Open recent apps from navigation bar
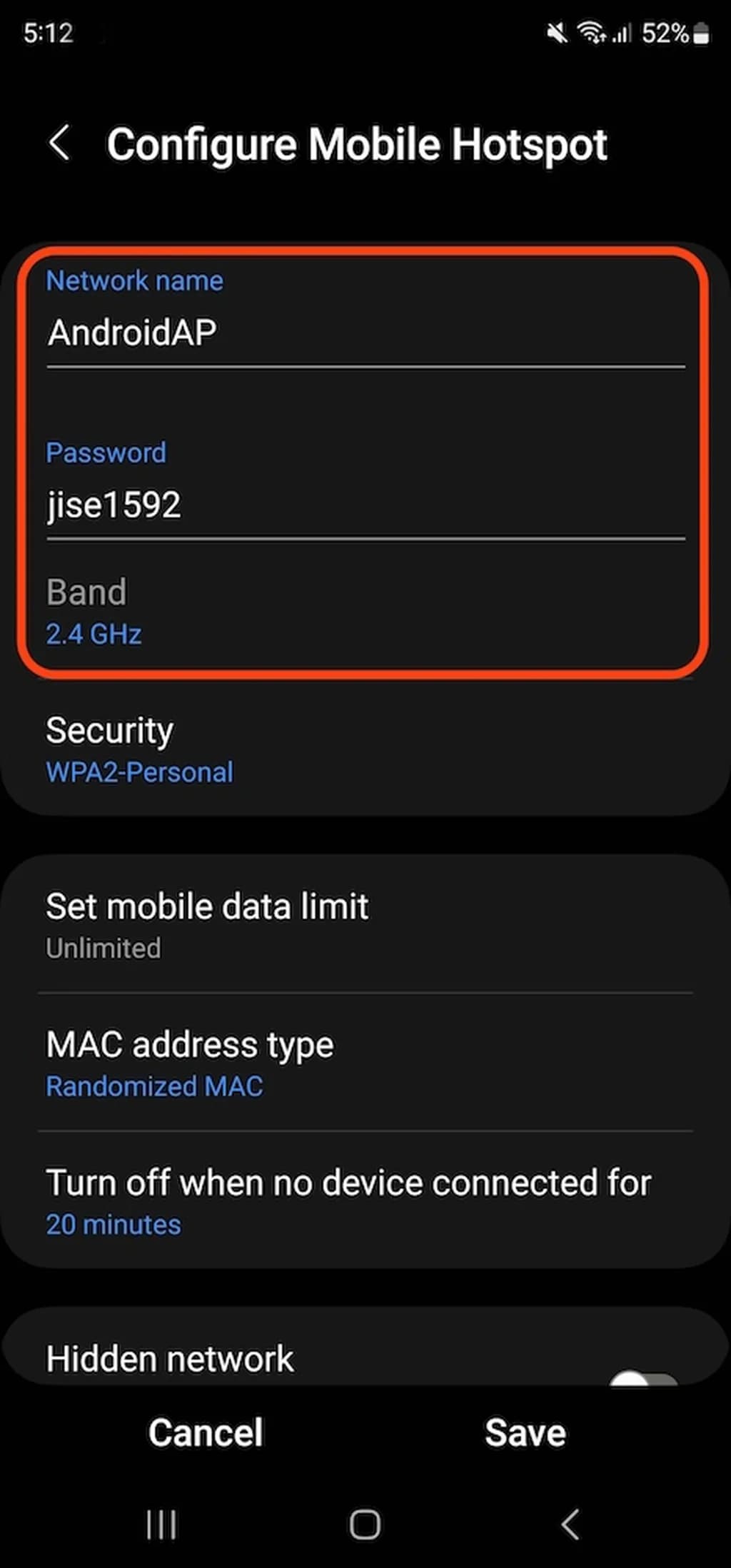 [x=161, y=1525]
